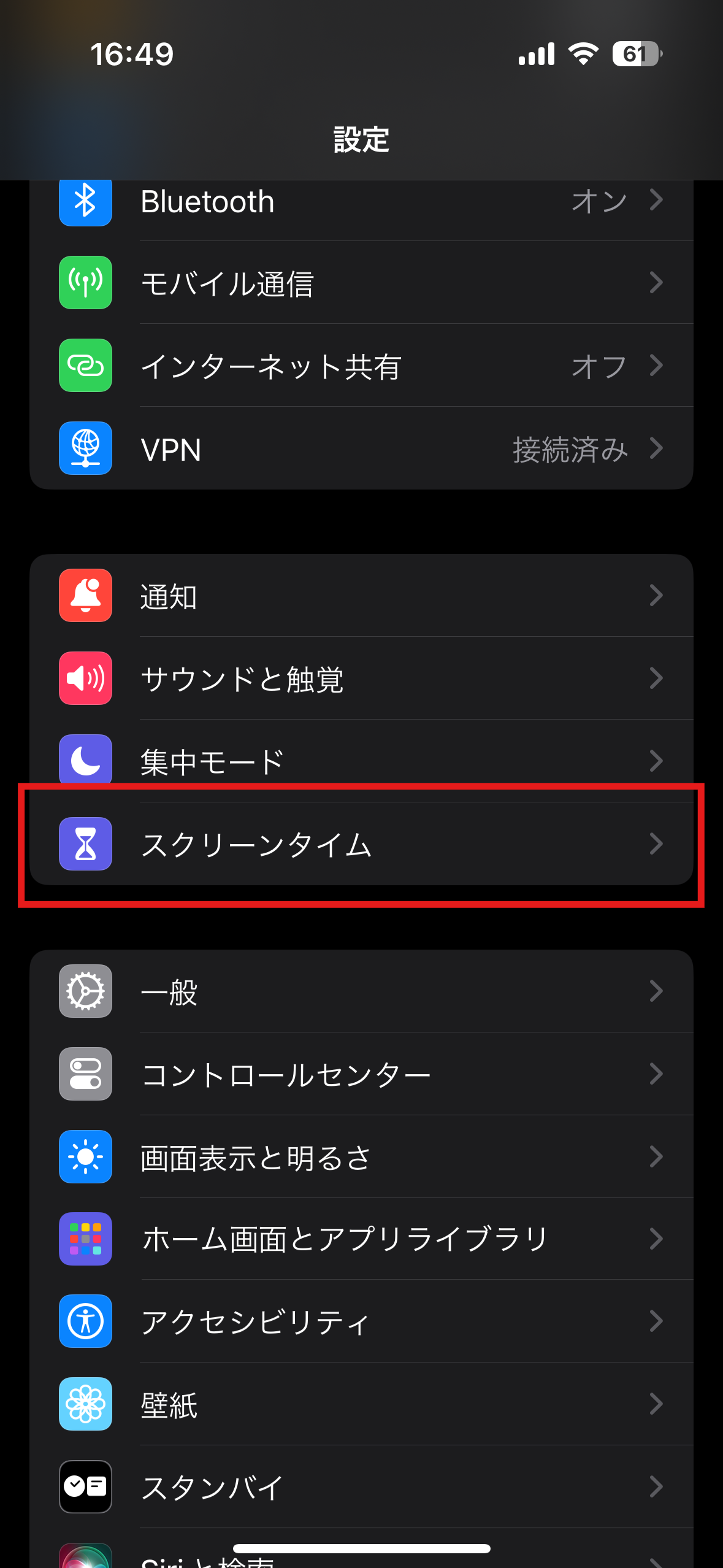This screenshot has width=723, height=1568.
Task: Open 画面表示と明るさ settings
Action: (361, 1157)
